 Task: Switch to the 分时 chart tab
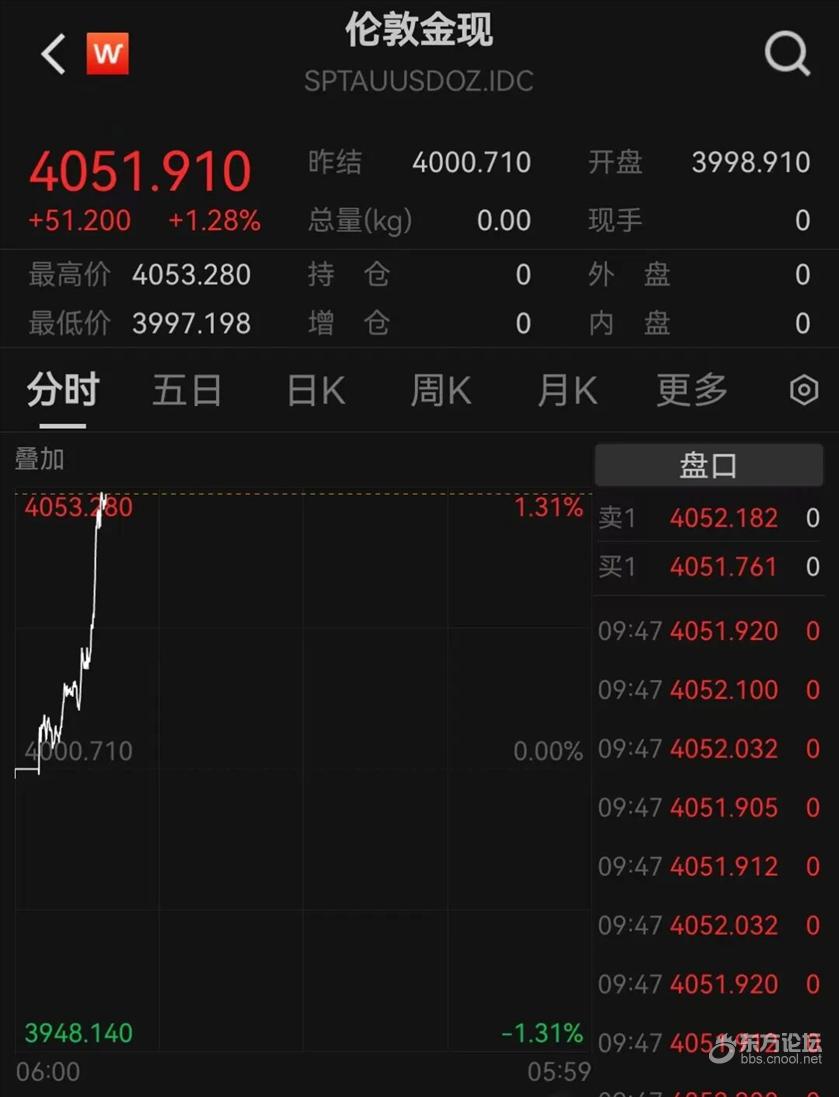tap(63, 391)
